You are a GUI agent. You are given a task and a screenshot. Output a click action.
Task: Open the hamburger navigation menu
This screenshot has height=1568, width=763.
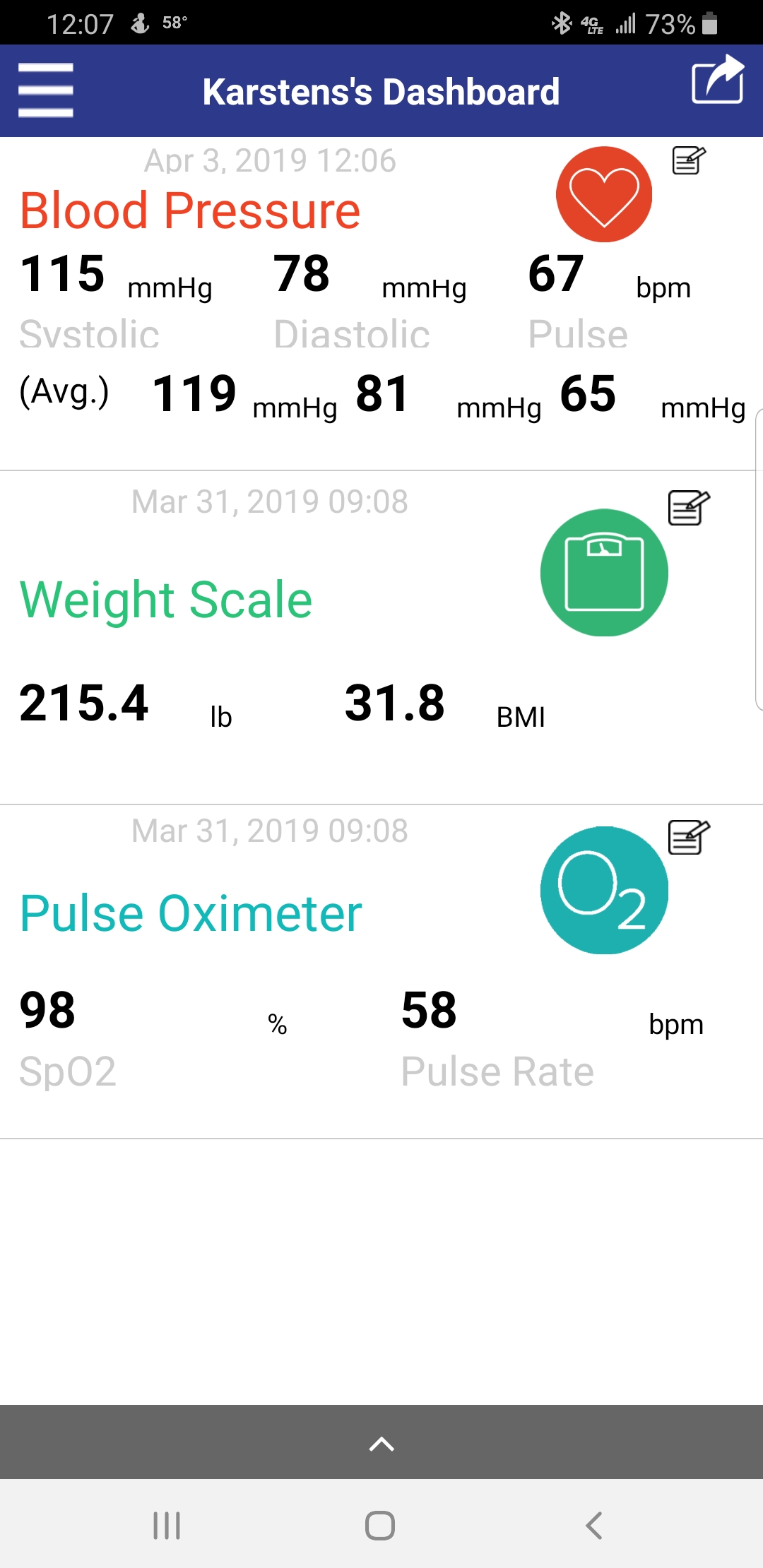tap(46, 90)
